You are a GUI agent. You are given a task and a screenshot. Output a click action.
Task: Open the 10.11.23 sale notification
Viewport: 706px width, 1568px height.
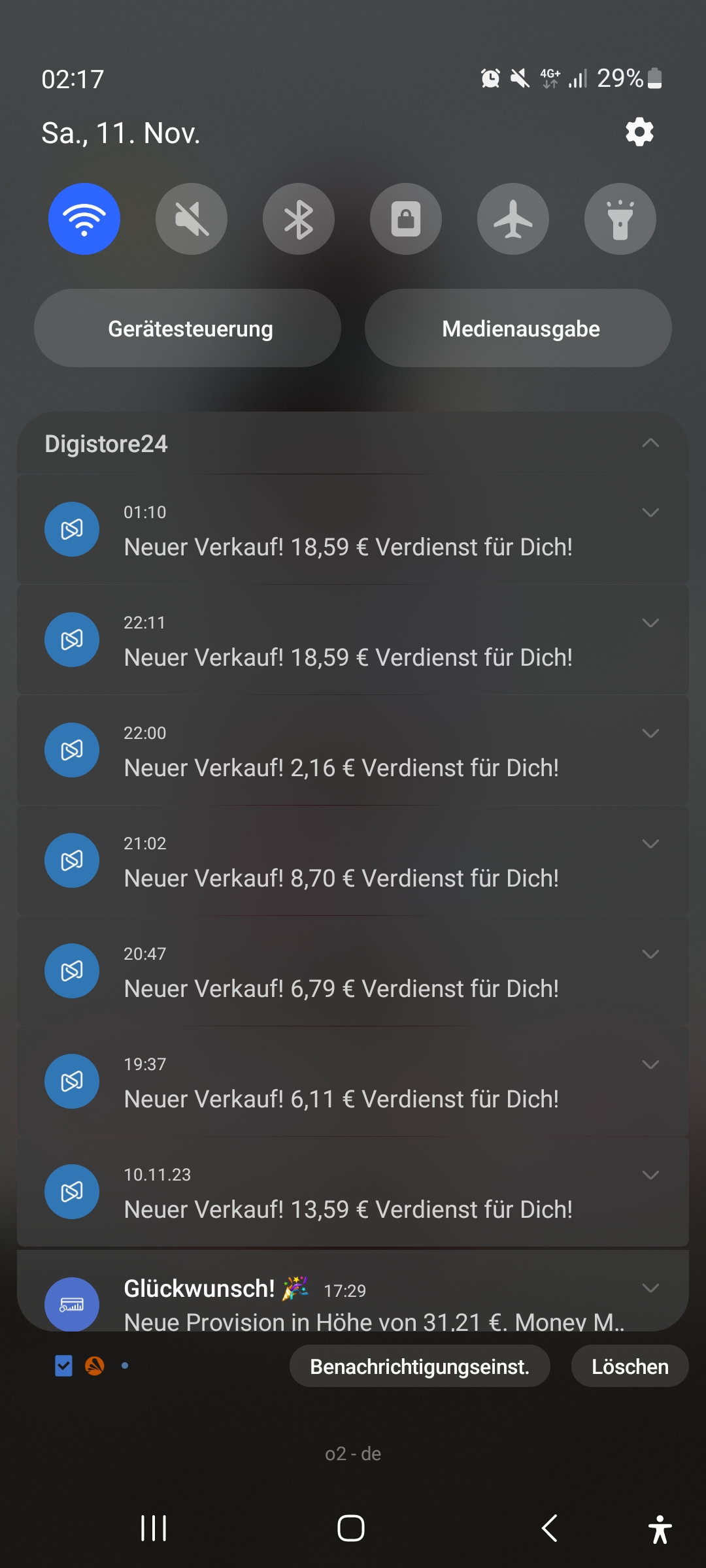348,1209
